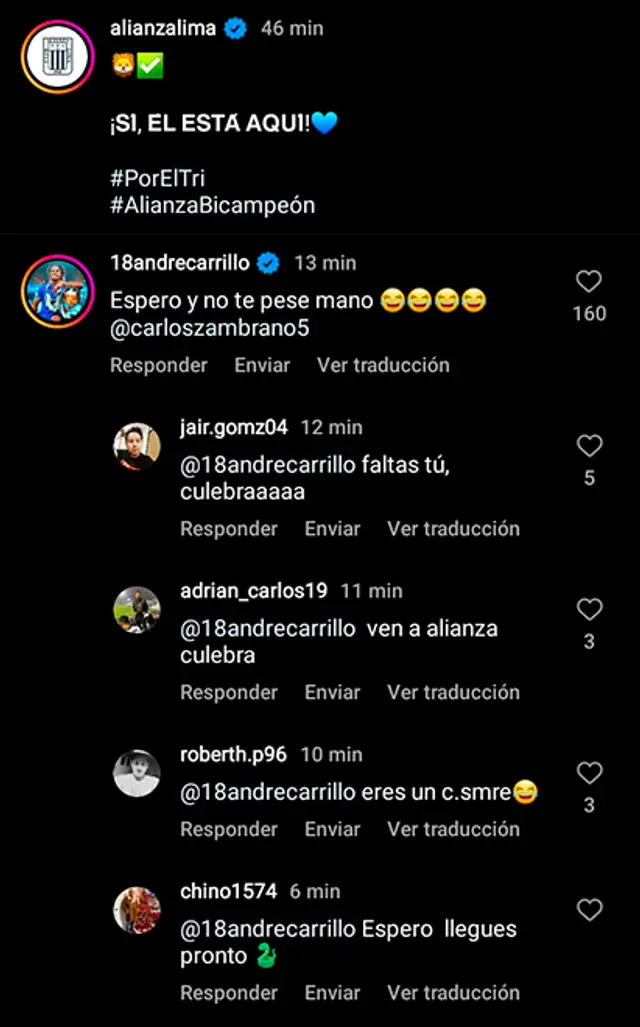Like 18andrecarrillo's comment
Image resolution: width=640 pixels, height=1027 pixels.
[589, 282]
